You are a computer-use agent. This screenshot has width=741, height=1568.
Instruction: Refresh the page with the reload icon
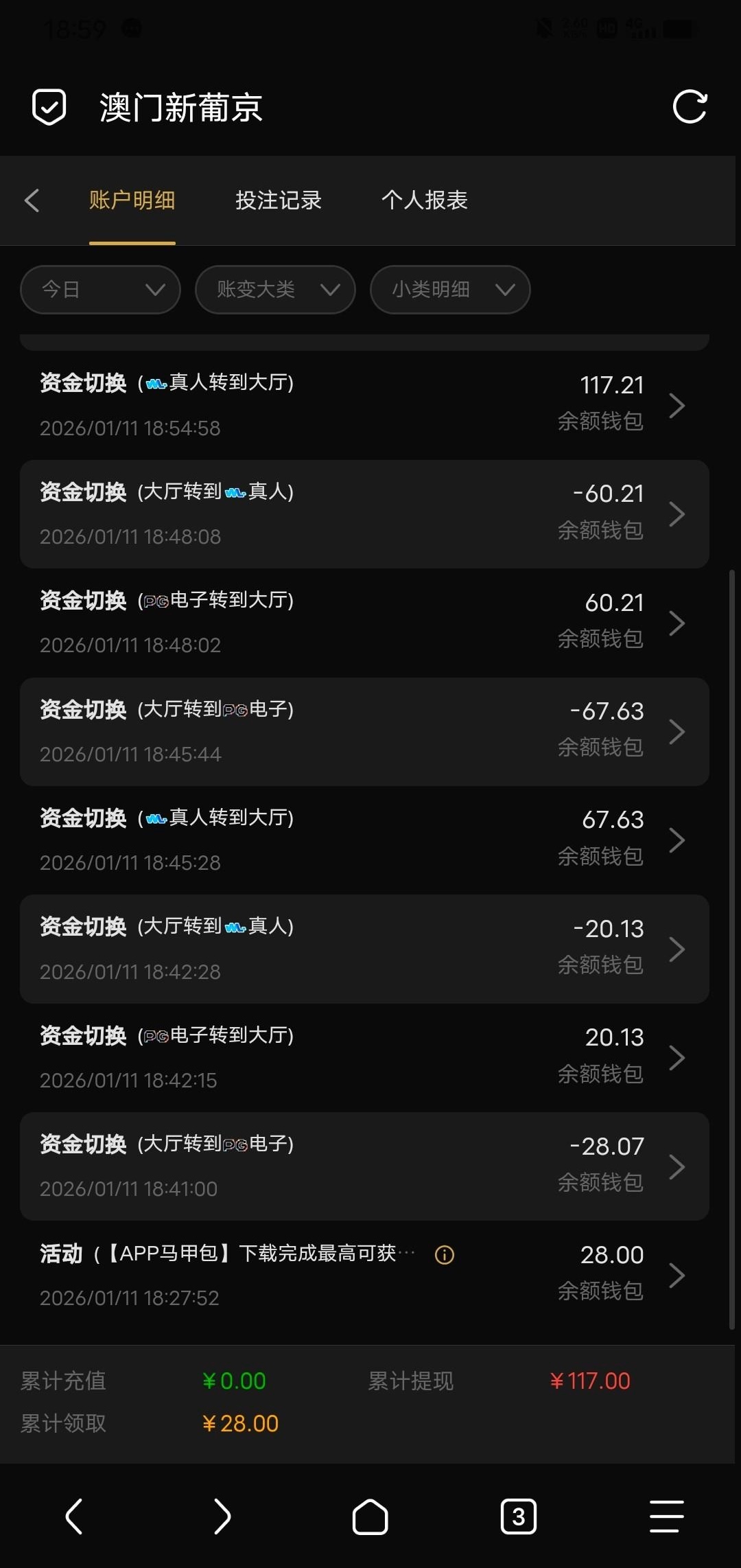point(689,107)
